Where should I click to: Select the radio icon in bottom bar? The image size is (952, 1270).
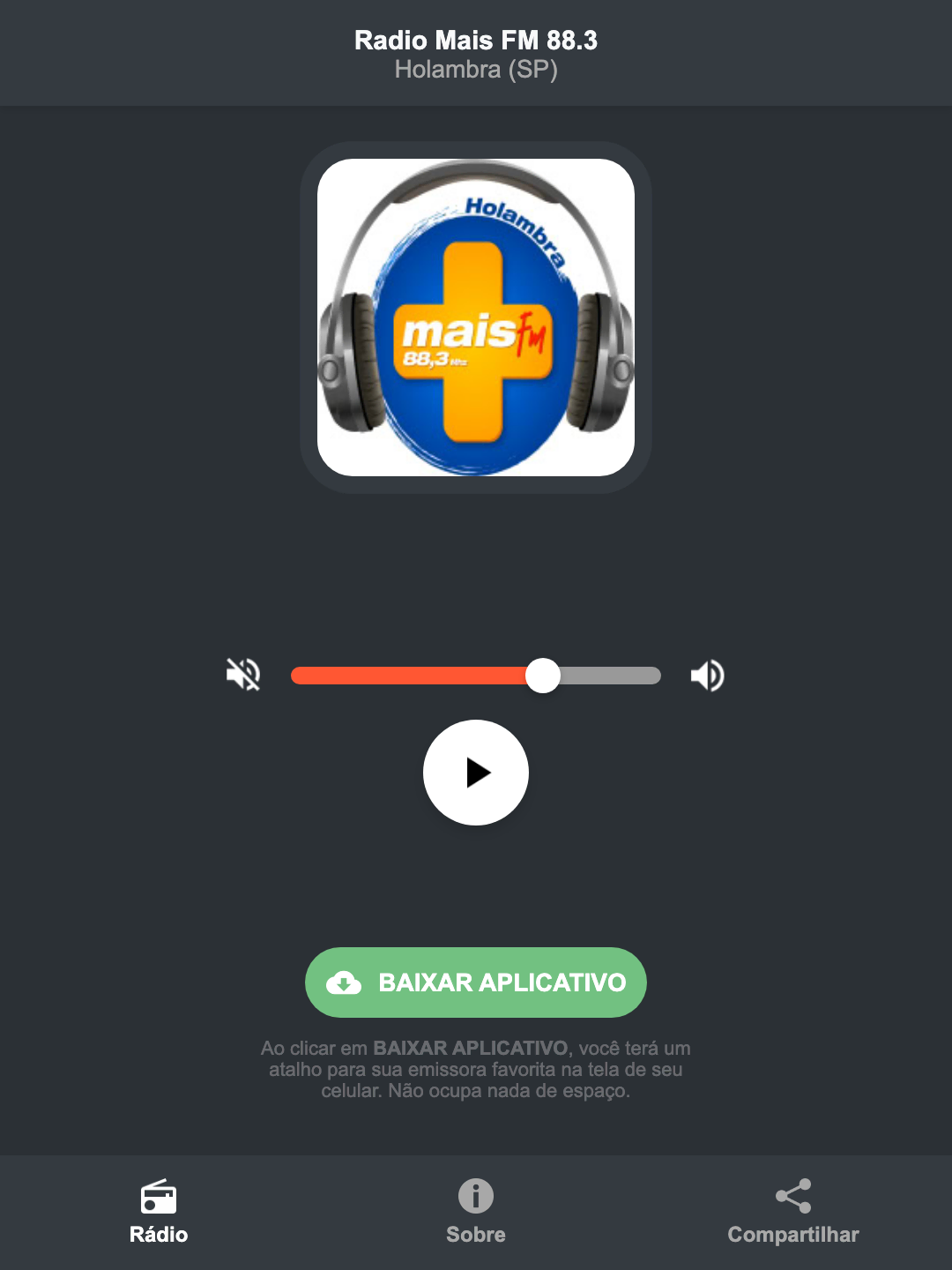tap(159, 1199)
